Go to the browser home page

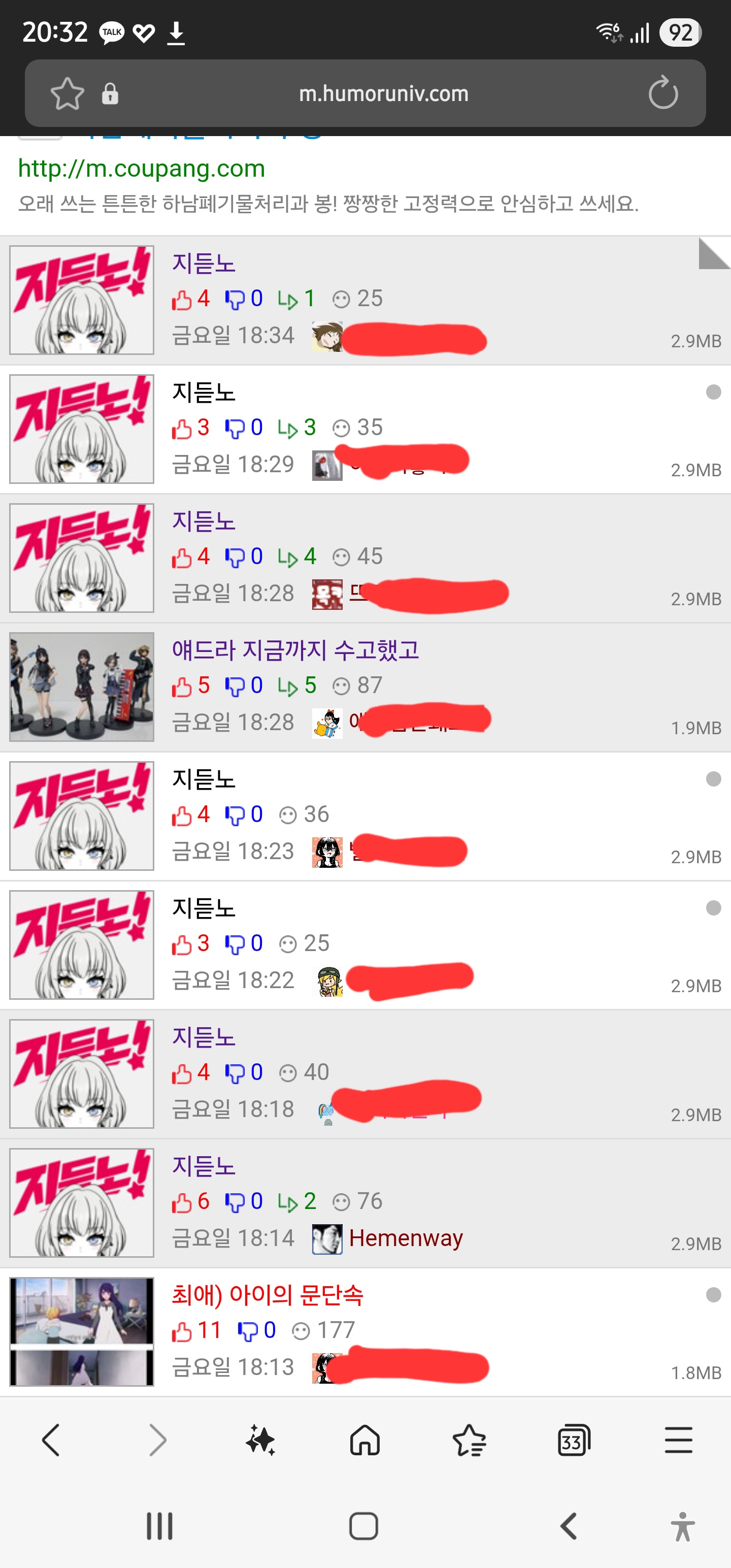(x=365, y=1440)
